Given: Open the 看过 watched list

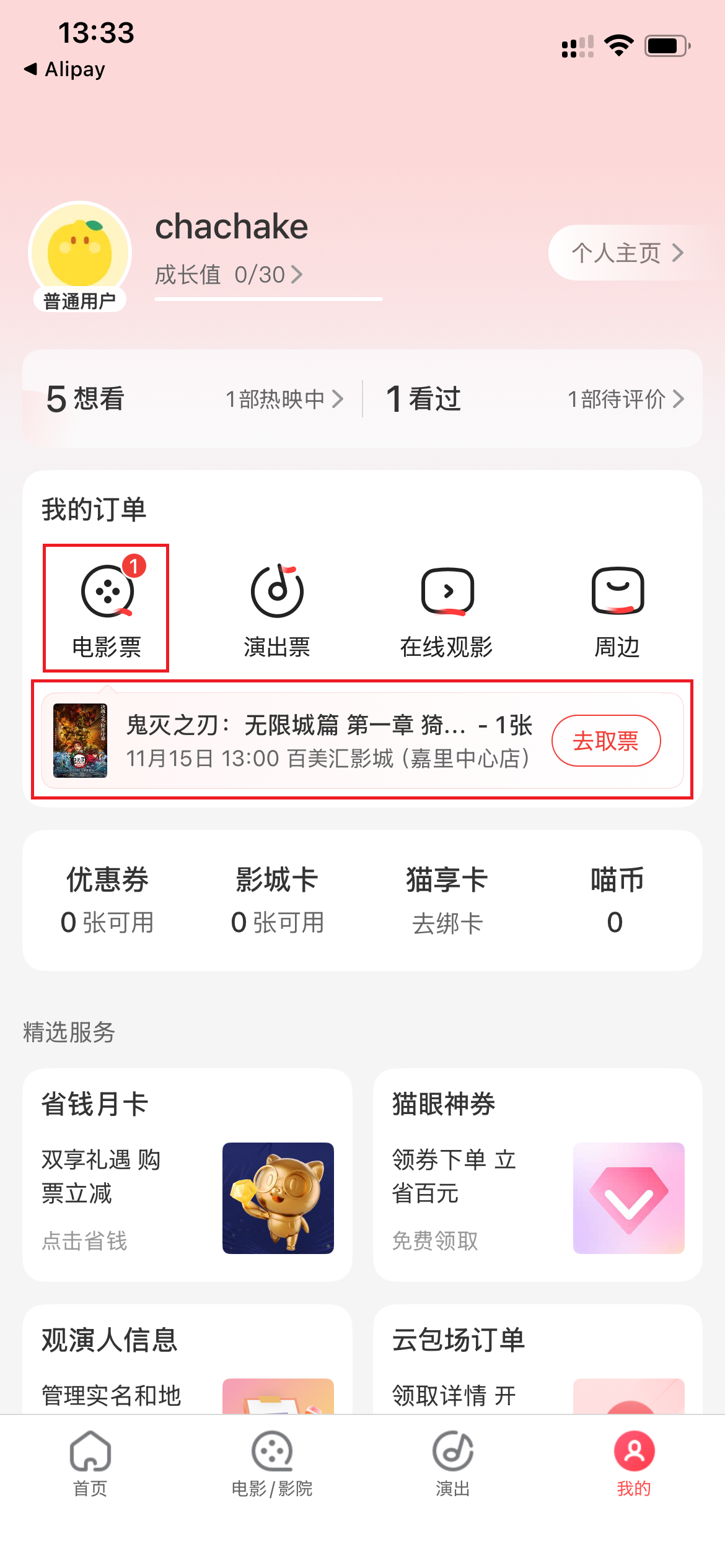Looking at the screenshot, I should (424, 399).
